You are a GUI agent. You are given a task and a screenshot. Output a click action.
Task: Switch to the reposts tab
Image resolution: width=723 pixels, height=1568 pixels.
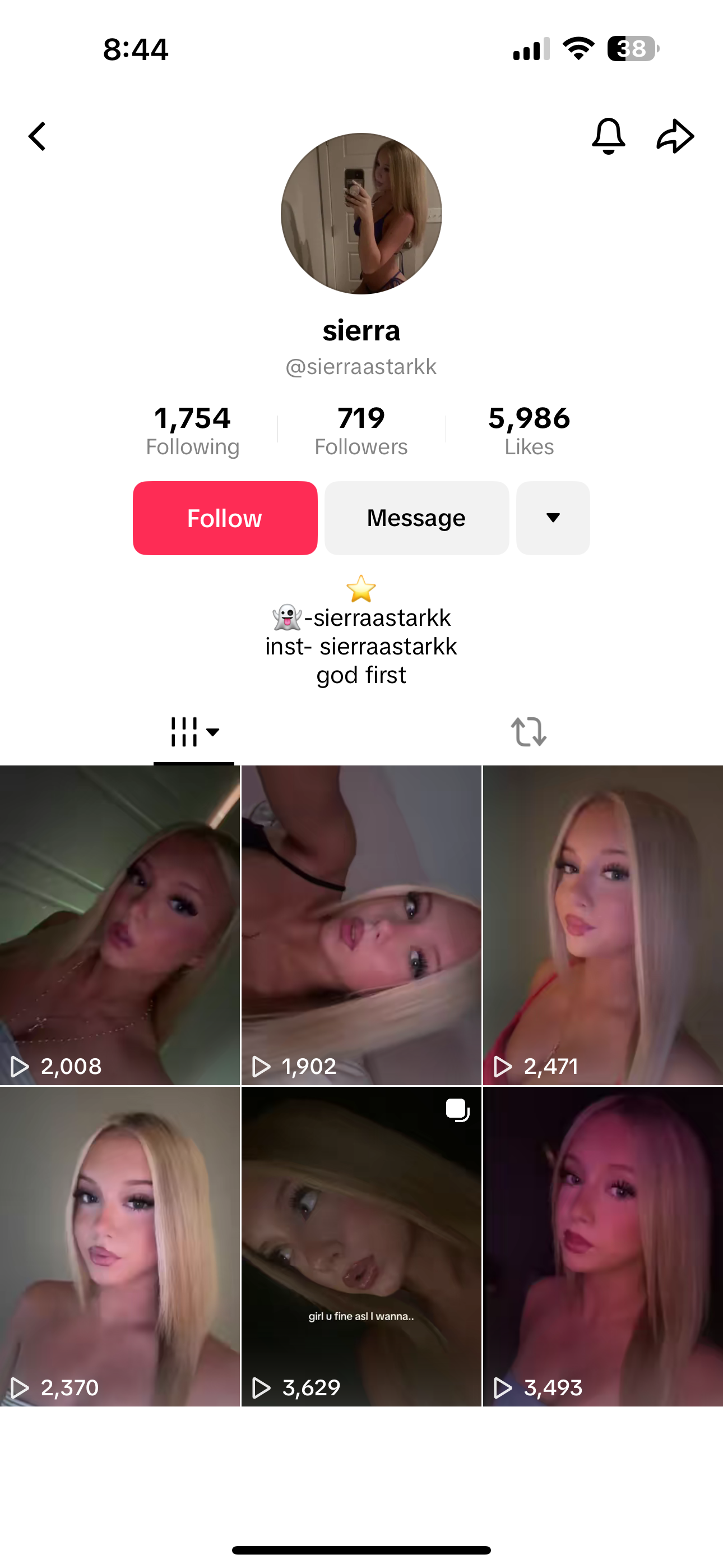(x=529, y=732)
